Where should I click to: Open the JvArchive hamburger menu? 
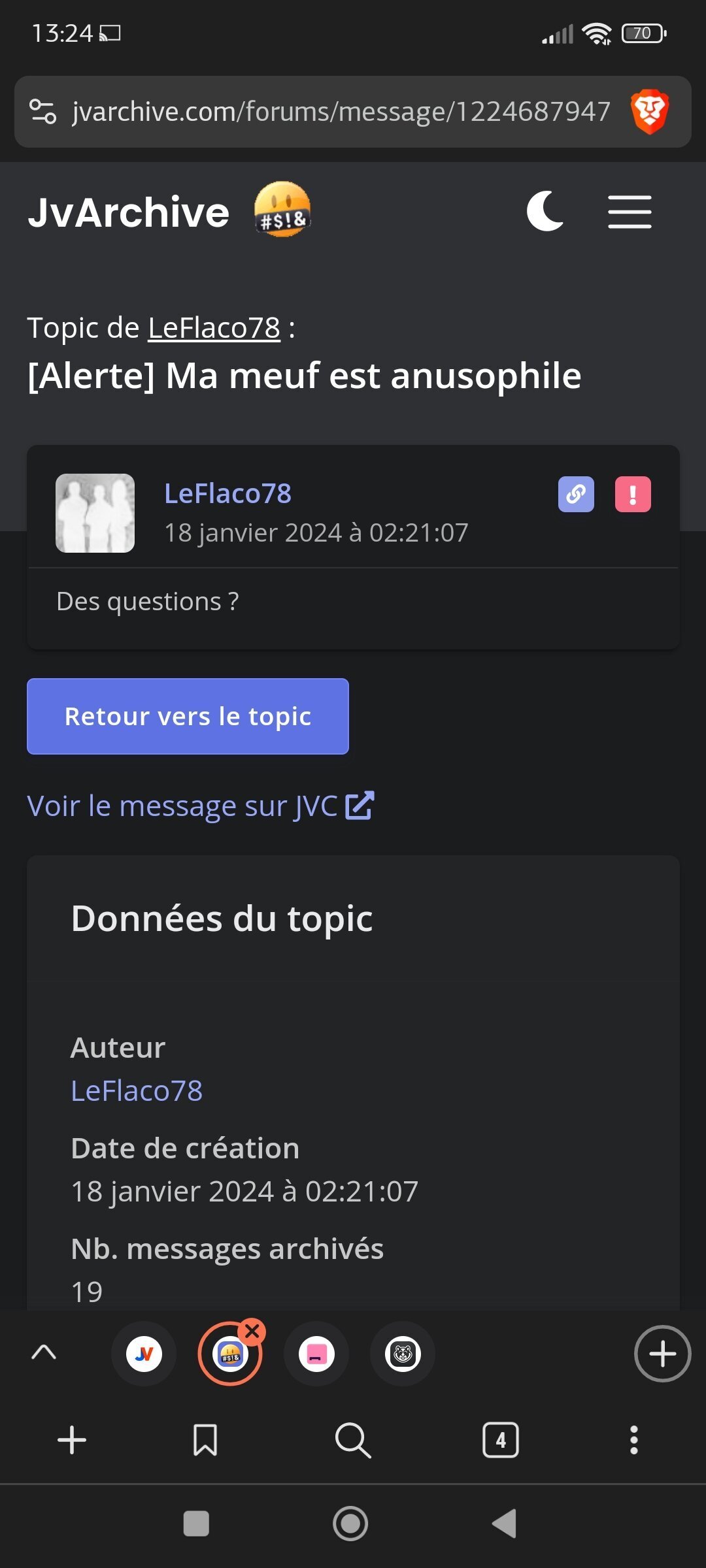pyautogui.click(x=630, y=212)
